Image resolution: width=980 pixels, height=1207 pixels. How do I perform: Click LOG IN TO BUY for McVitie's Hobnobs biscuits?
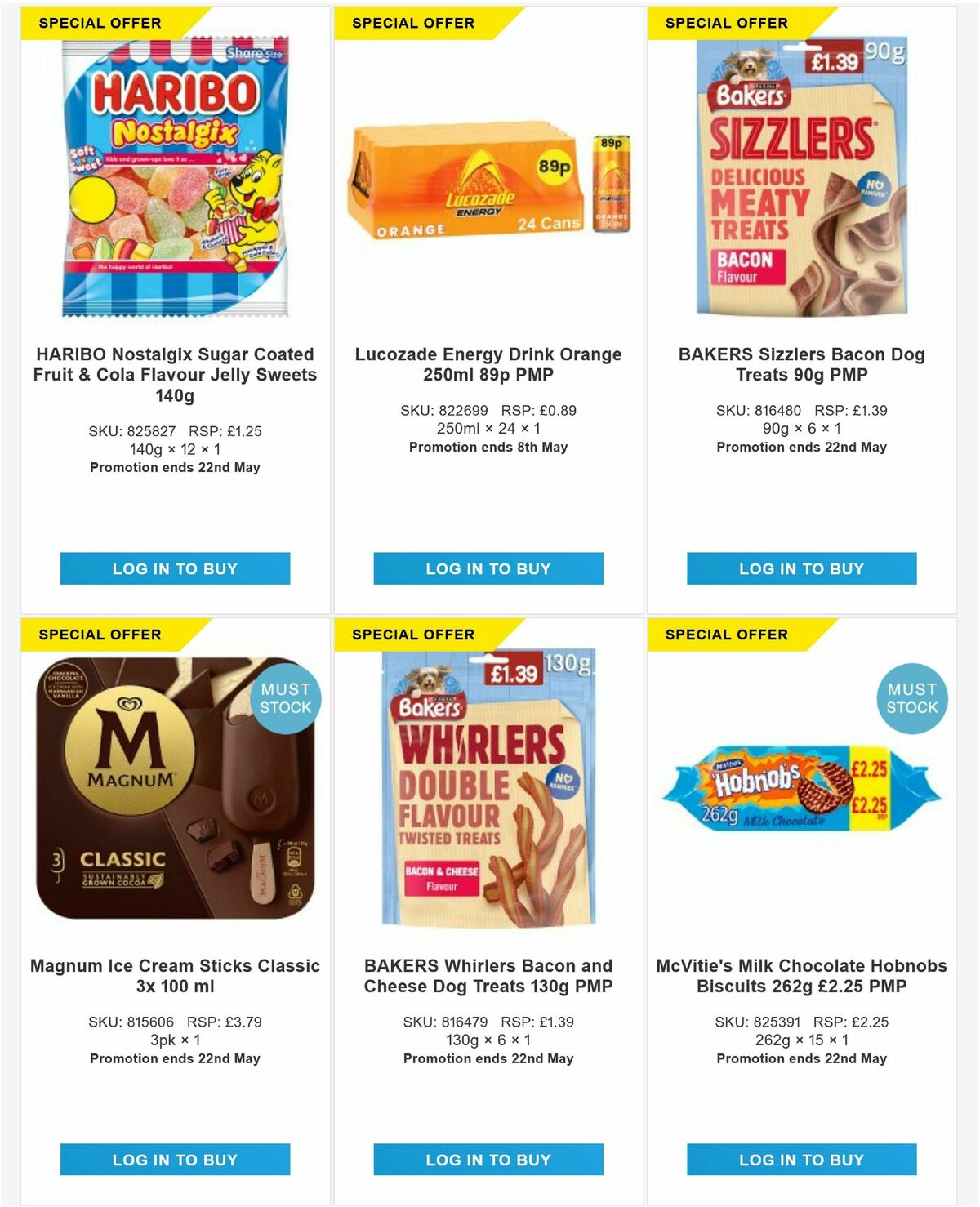(x=802, y=1158)
